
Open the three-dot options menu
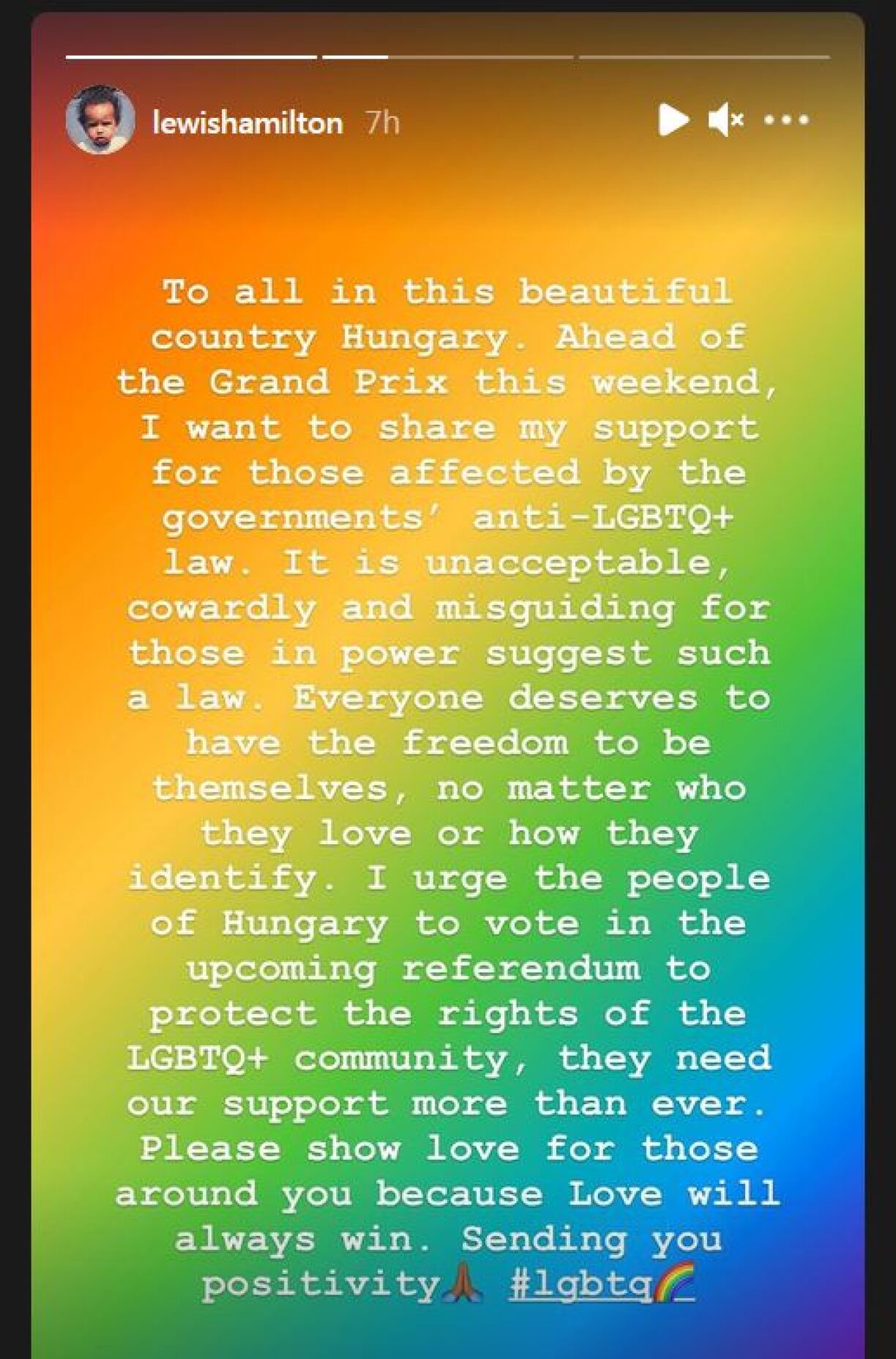click(786, 120)
